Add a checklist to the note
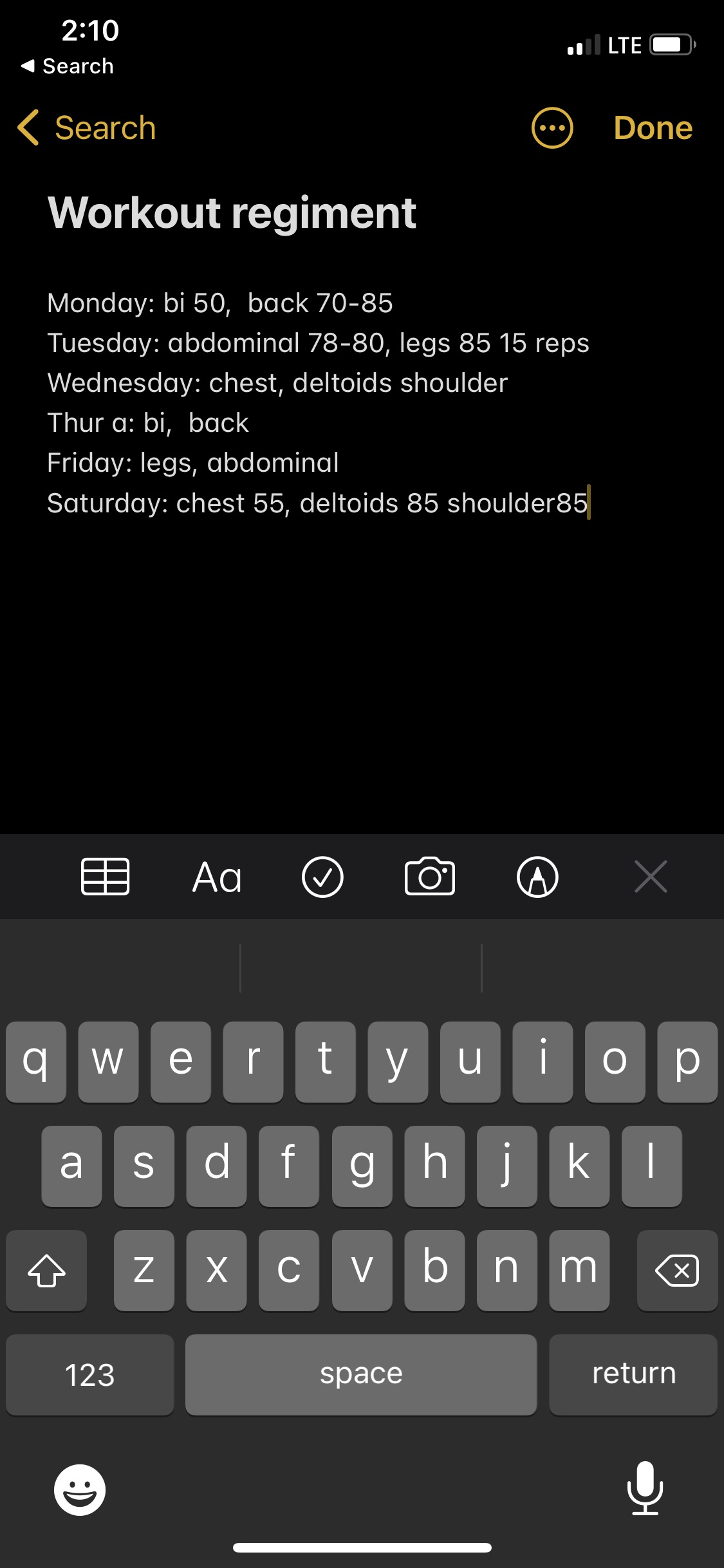Screen dimensions: 724x1568 tap(322, 877)
